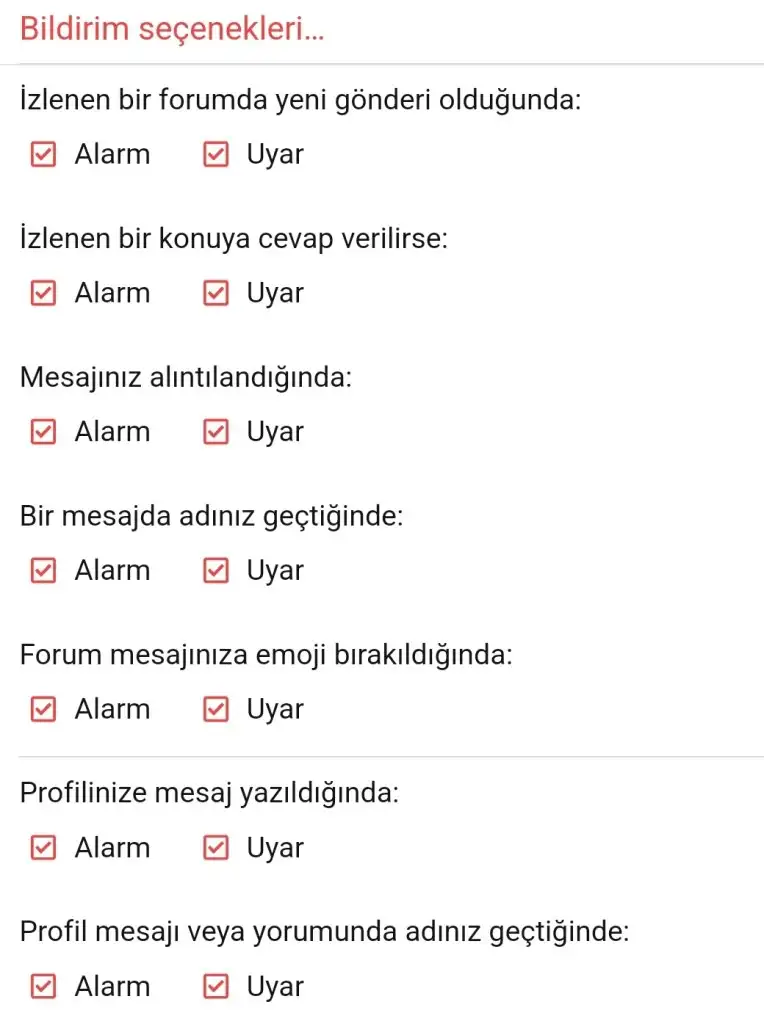Toggle Alarm for 'Forum mesajınıza emoji bırakıldığında'
This screenshot has height=1024, width=764.
[x=43, y=709]
